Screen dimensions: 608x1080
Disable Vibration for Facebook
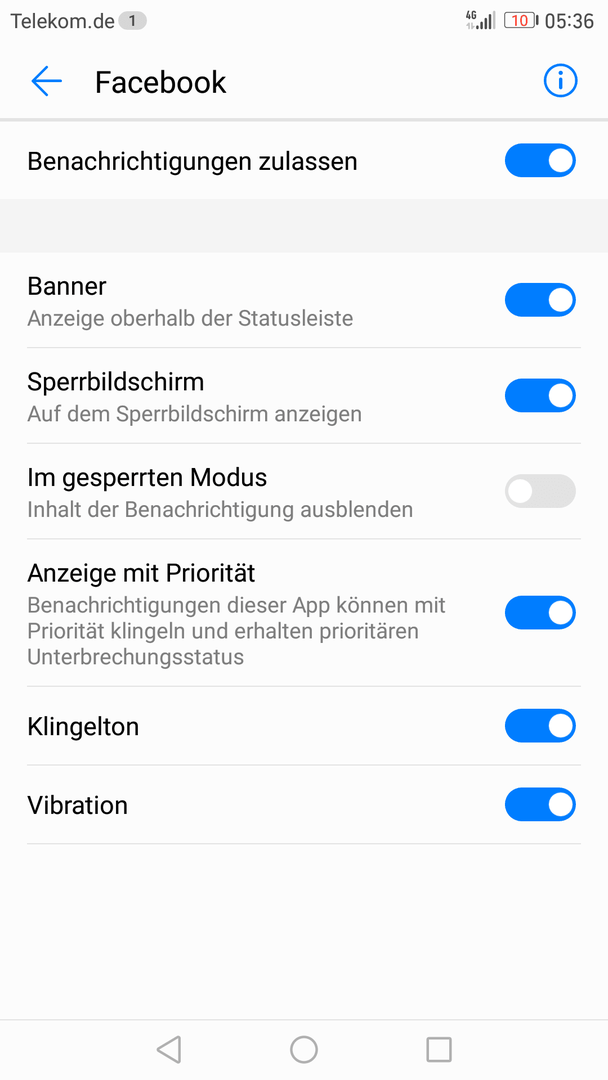(x=541, y=804)
